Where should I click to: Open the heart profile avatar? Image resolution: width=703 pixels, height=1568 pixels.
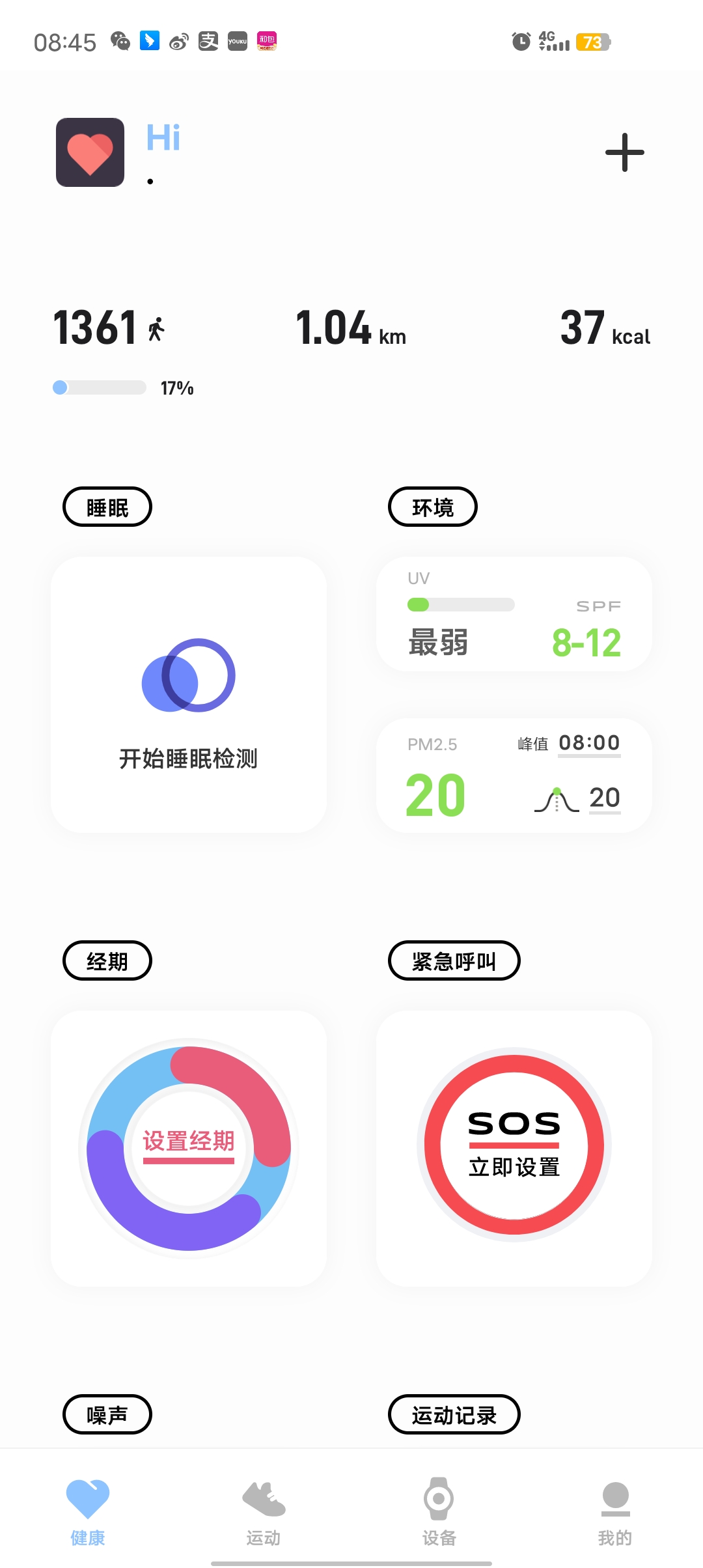pos(90,152)
